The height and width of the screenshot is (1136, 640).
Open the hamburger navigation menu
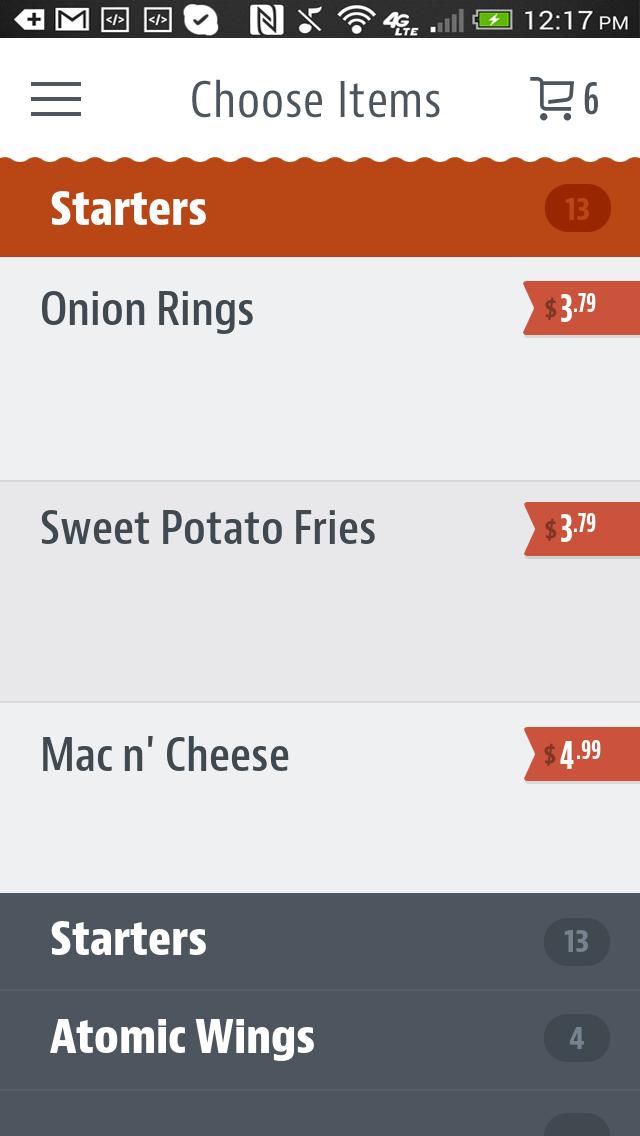point(56,99)
